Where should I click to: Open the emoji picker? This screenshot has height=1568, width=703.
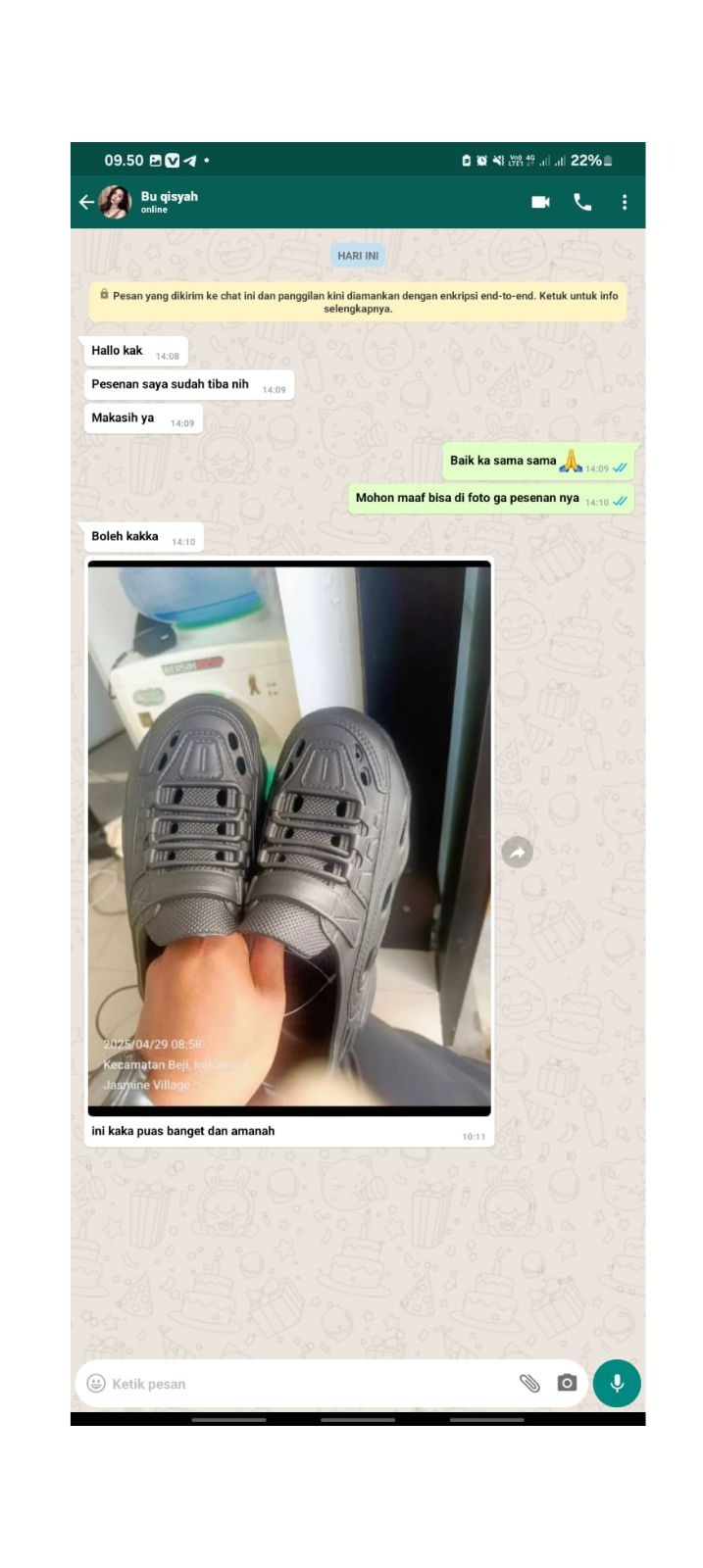tap(96, 1383)
